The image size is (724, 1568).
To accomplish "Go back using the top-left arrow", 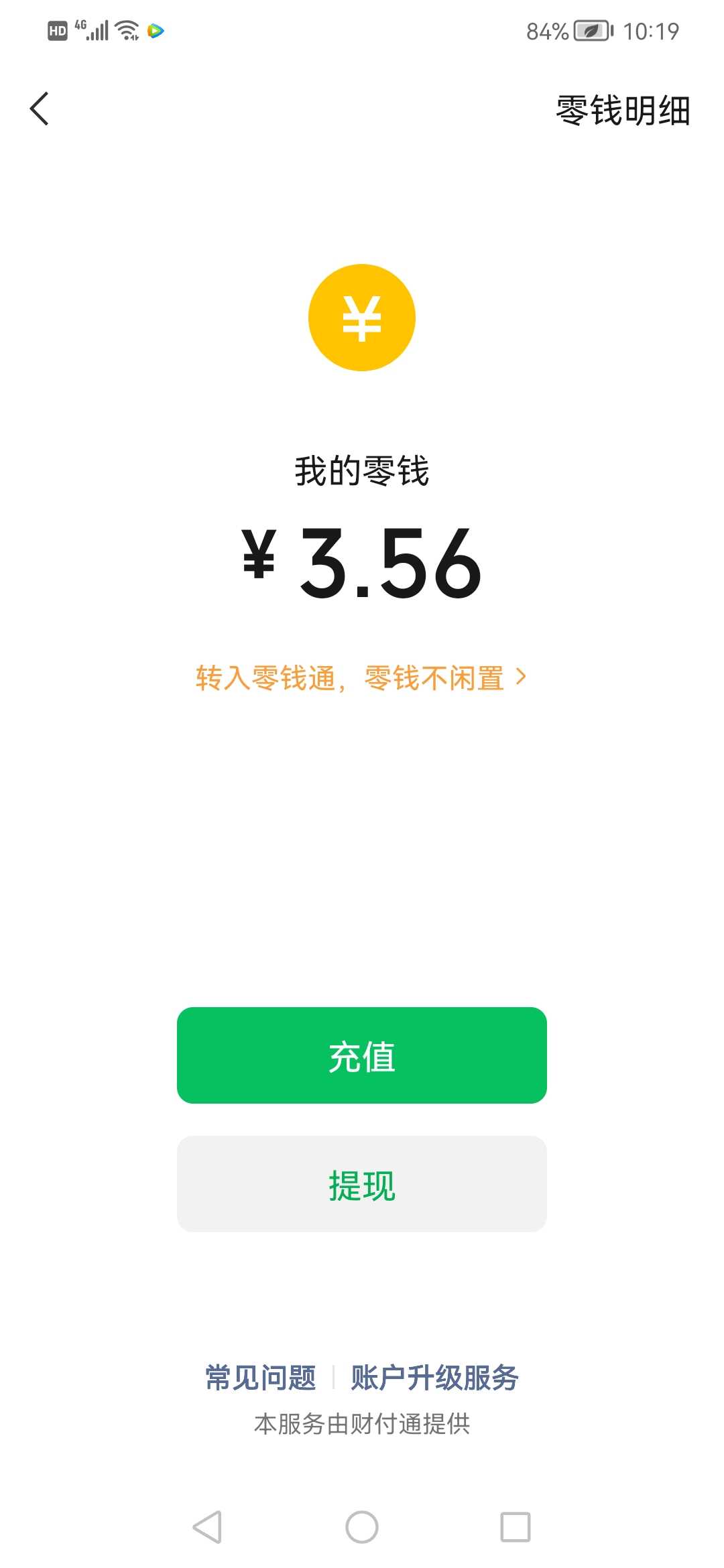I will click(40, 109).
